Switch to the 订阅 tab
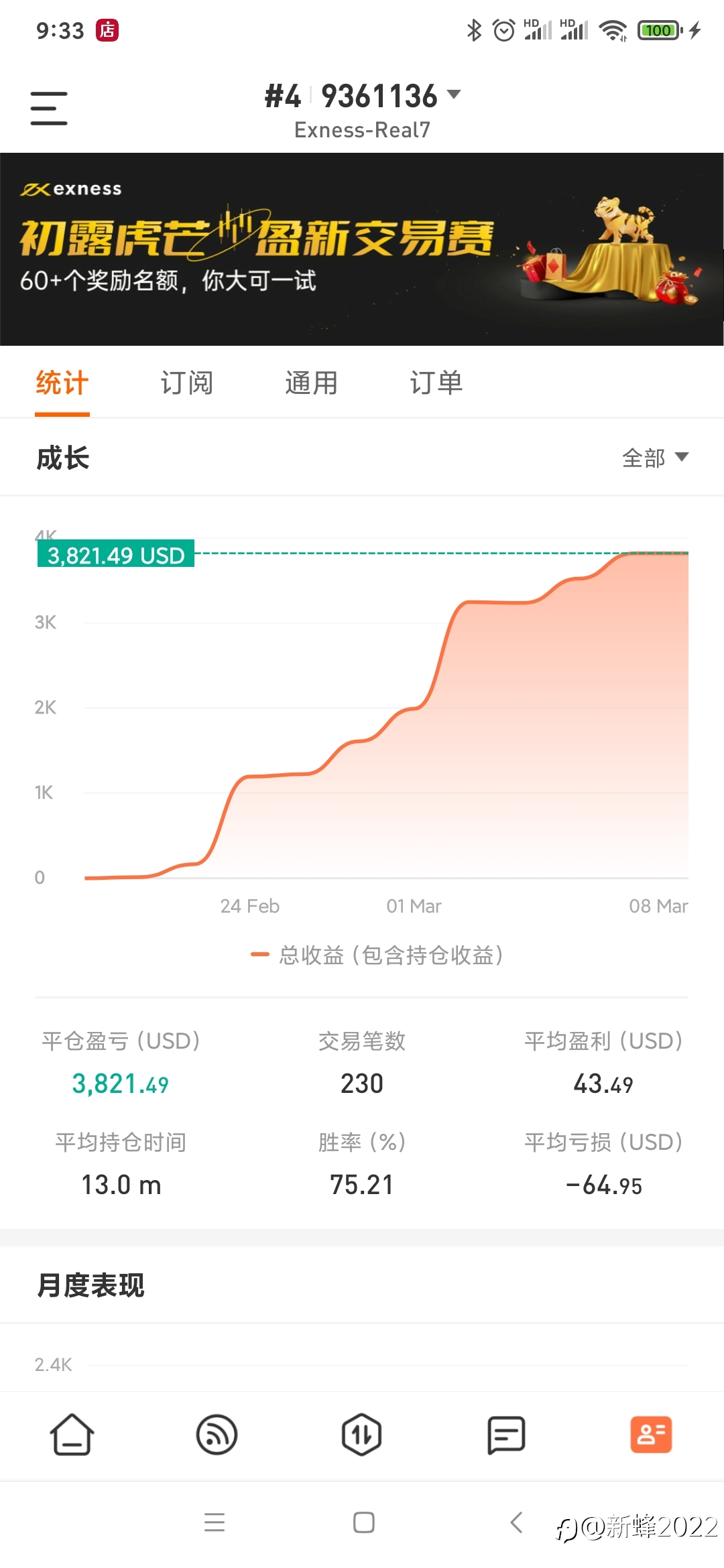 (x=186, y=383)
